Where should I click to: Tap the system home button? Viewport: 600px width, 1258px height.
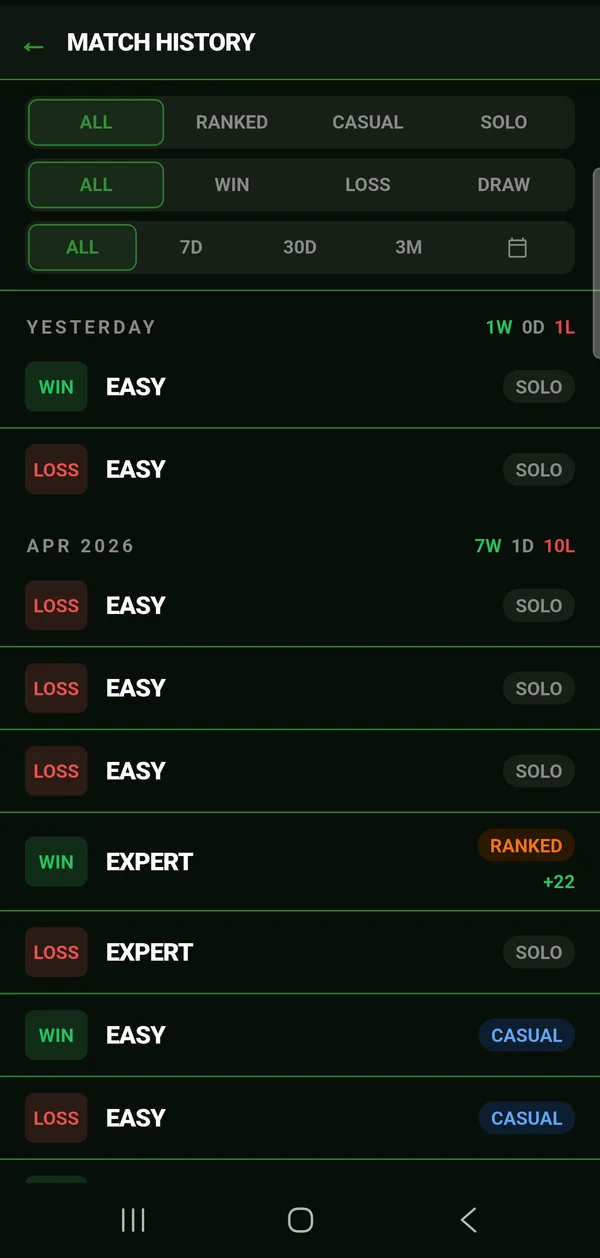coord(300,1219)
